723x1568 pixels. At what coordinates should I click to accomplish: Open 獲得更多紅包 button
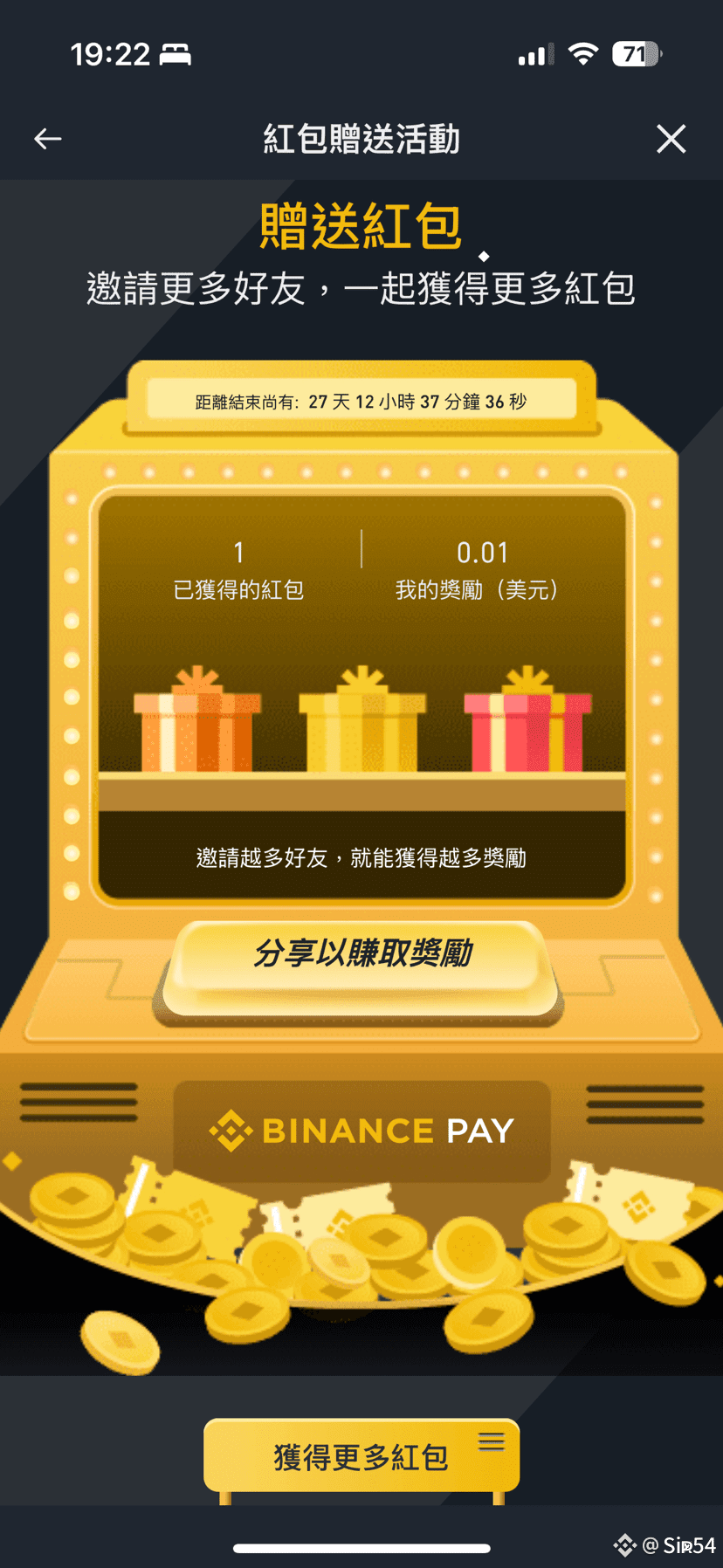[361, 1455]
